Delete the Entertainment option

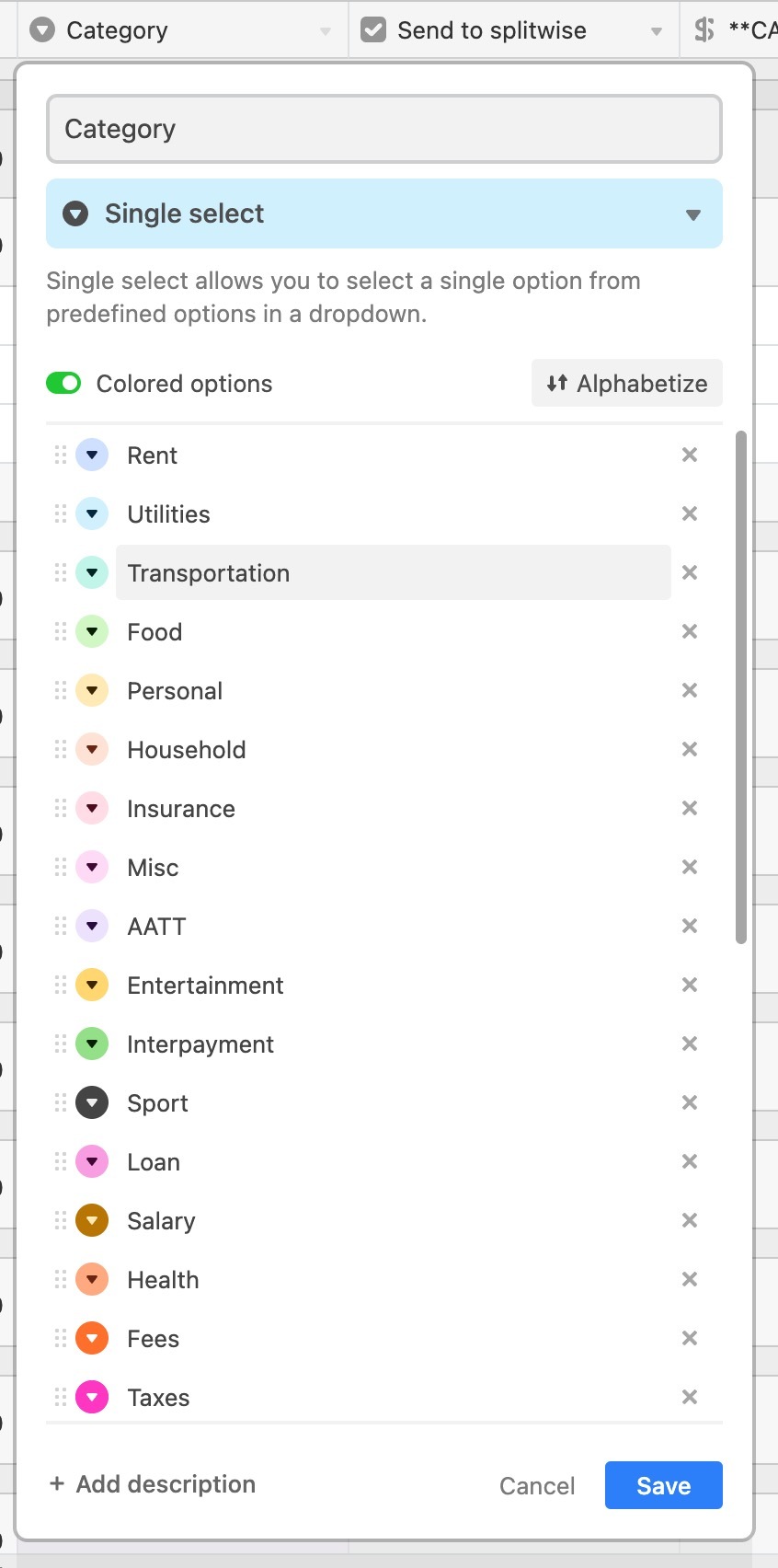(690, 985)
